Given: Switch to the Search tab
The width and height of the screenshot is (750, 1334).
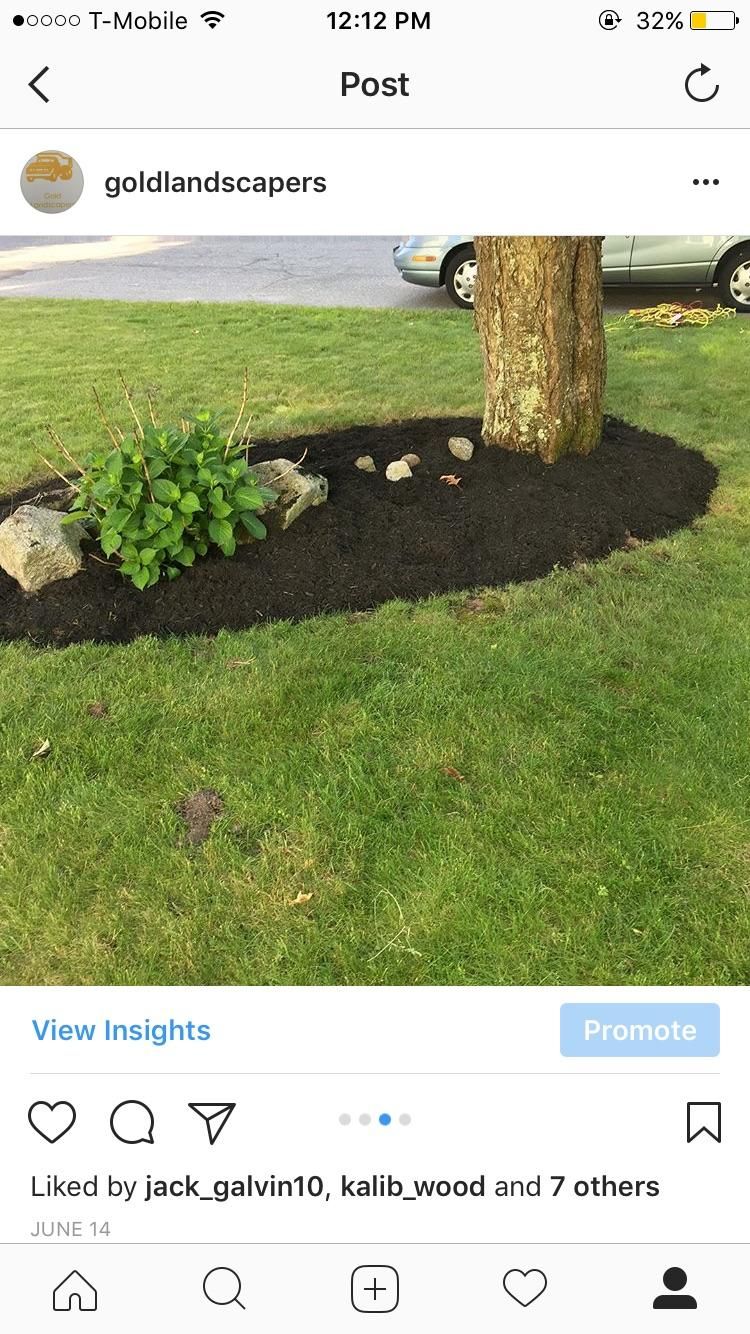Looking at the screenshot, I should [x=224, y=1289].
